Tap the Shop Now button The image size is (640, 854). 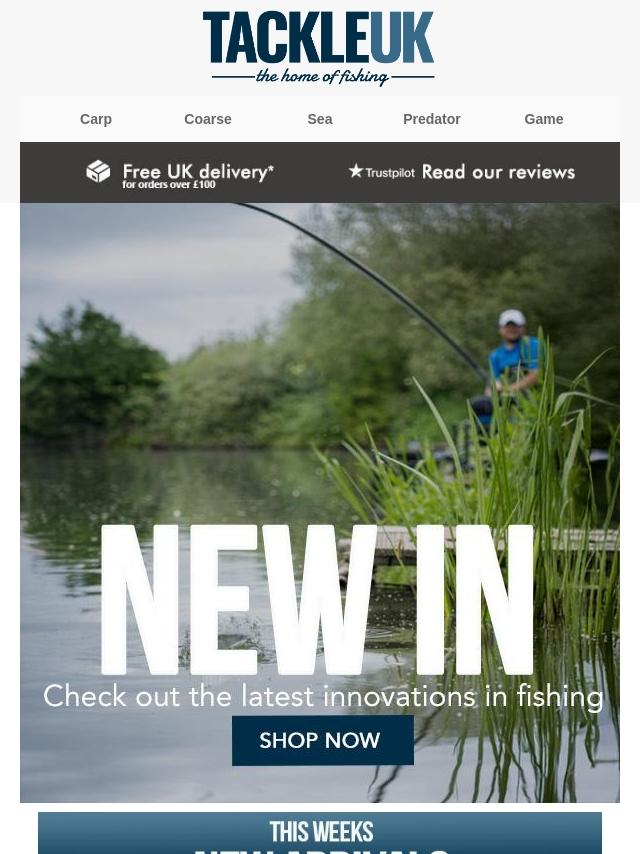coord(322,741)
